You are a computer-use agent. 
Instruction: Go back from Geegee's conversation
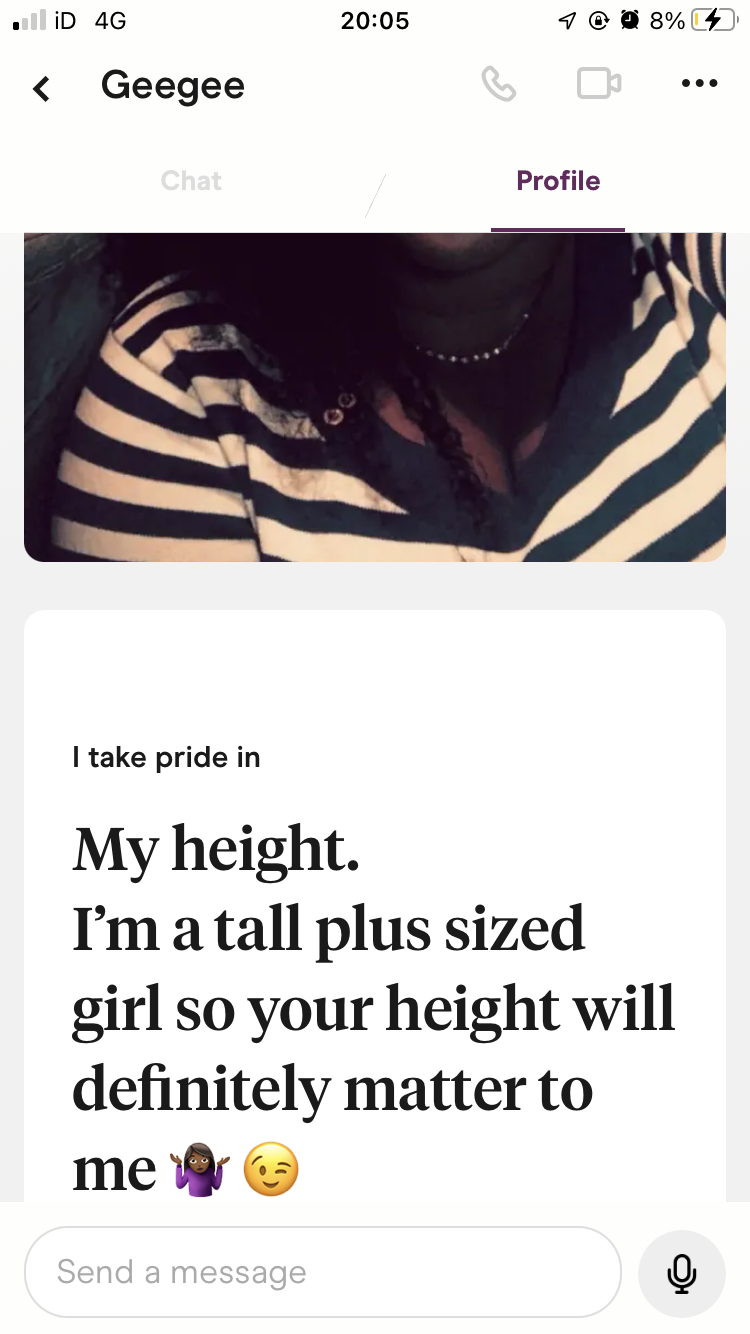[x=42, y=88]
